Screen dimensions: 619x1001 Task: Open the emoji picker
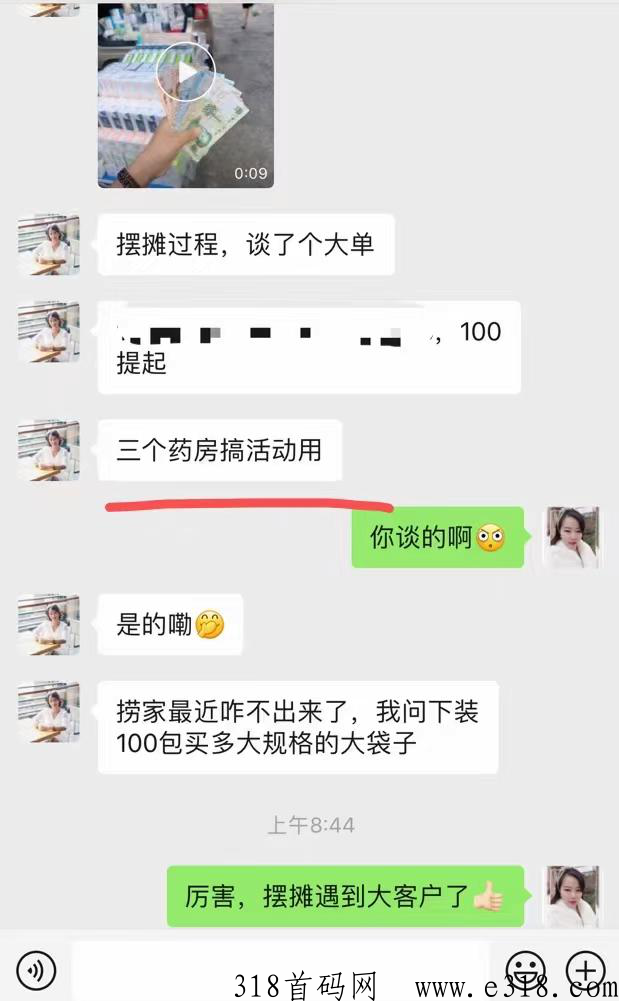525,970
